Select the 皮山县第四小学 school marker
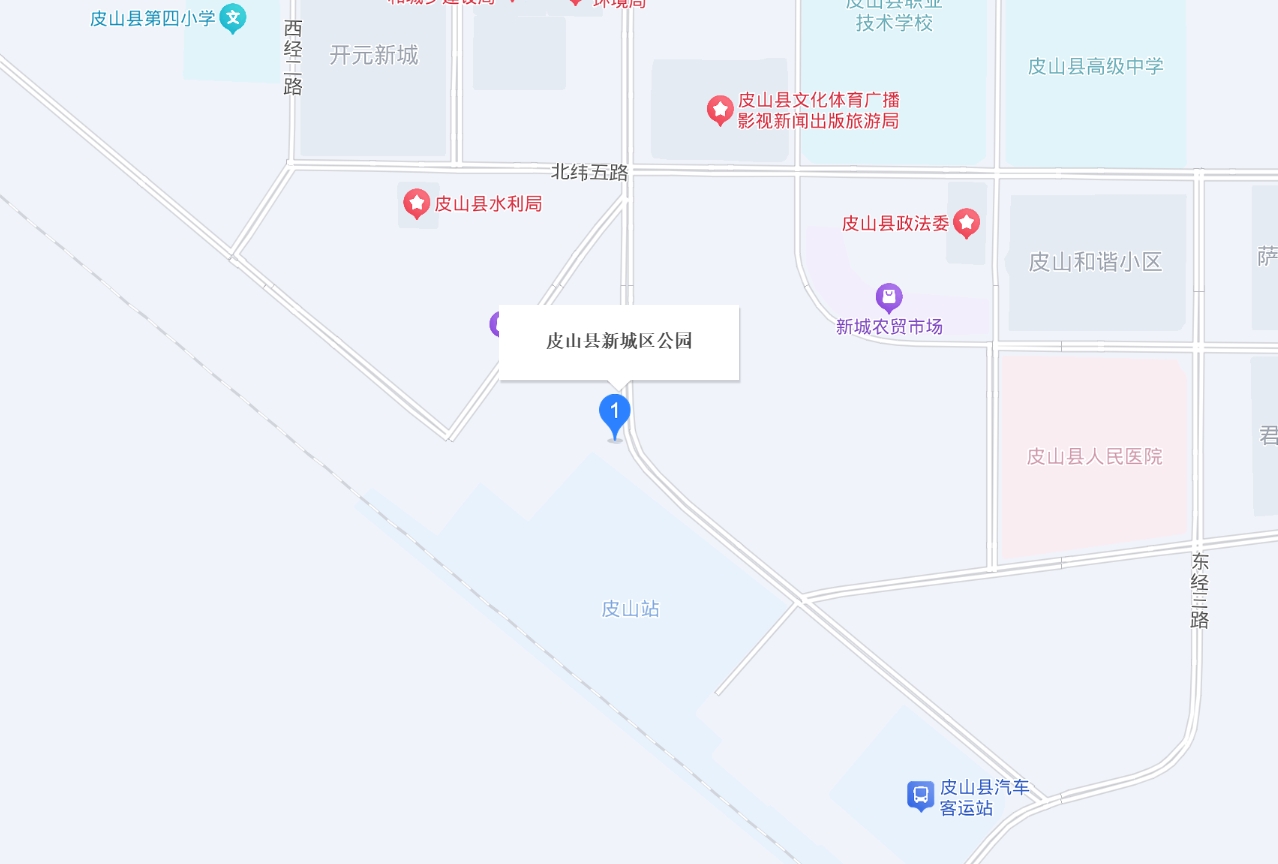This screenshot has height=864, width=1278. (232, 17)
